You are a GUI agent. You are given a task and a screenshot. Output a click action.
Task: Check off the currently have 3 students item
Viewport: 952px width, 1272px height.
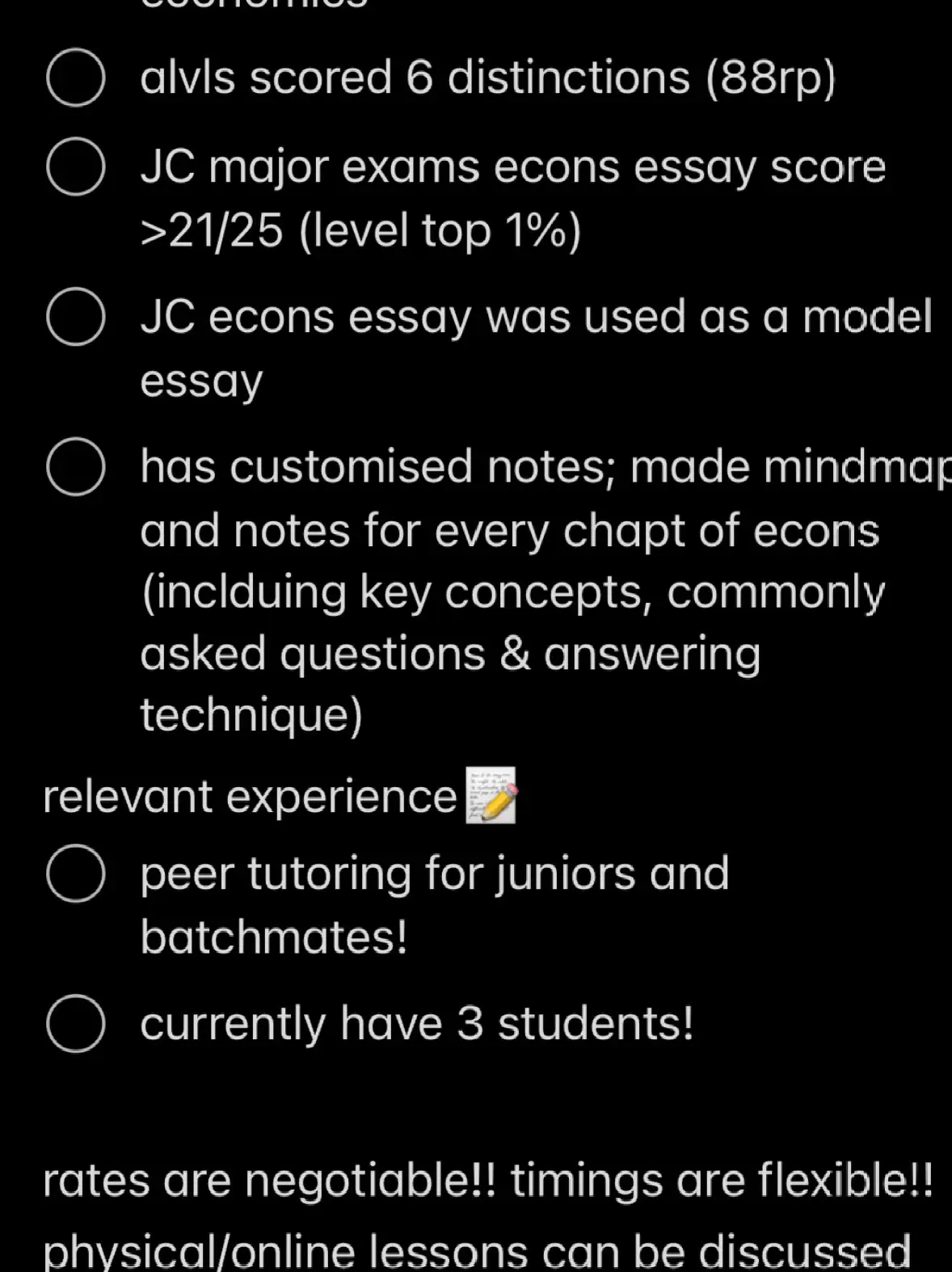75,1023
